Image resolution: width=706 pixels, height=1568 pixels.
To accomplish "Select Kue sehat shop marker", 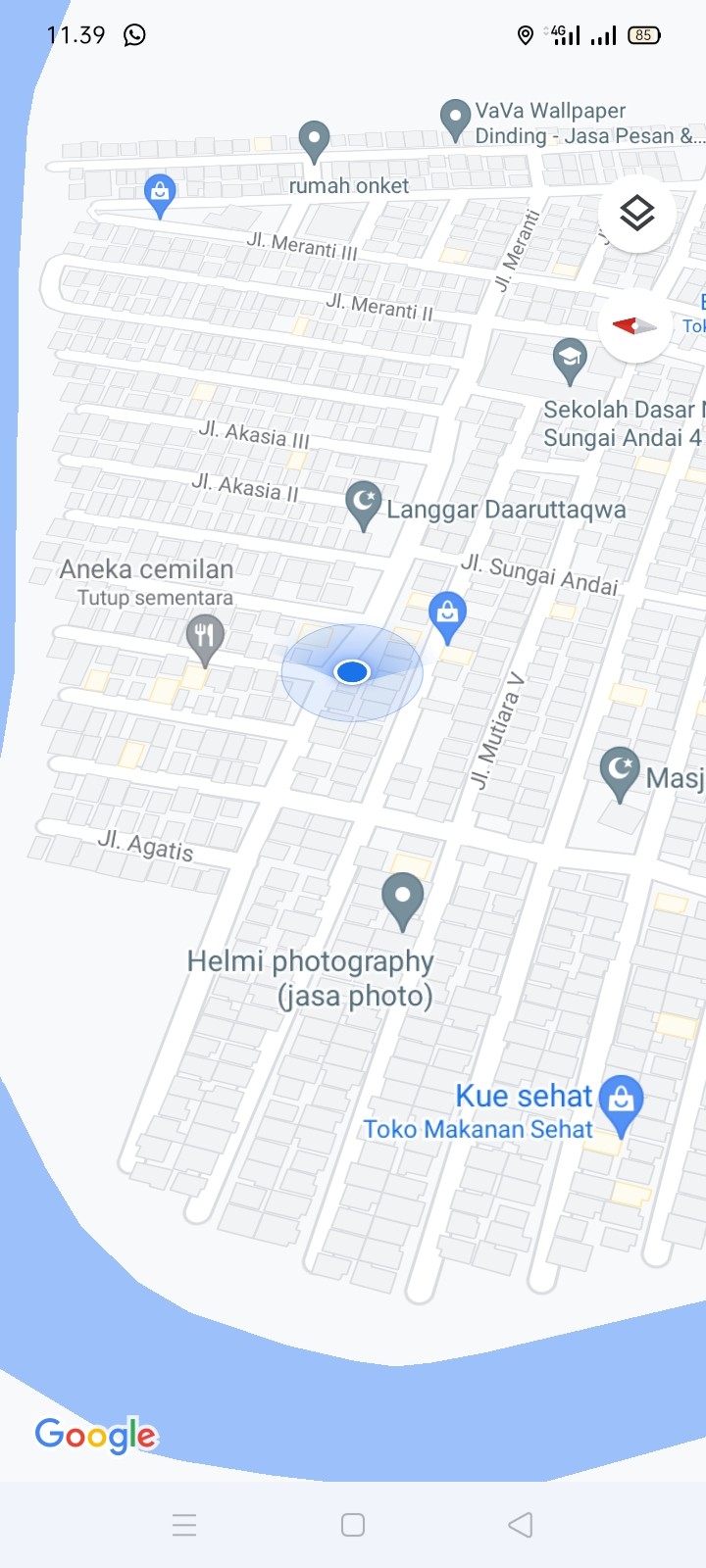I will (x=621, y=1100).
